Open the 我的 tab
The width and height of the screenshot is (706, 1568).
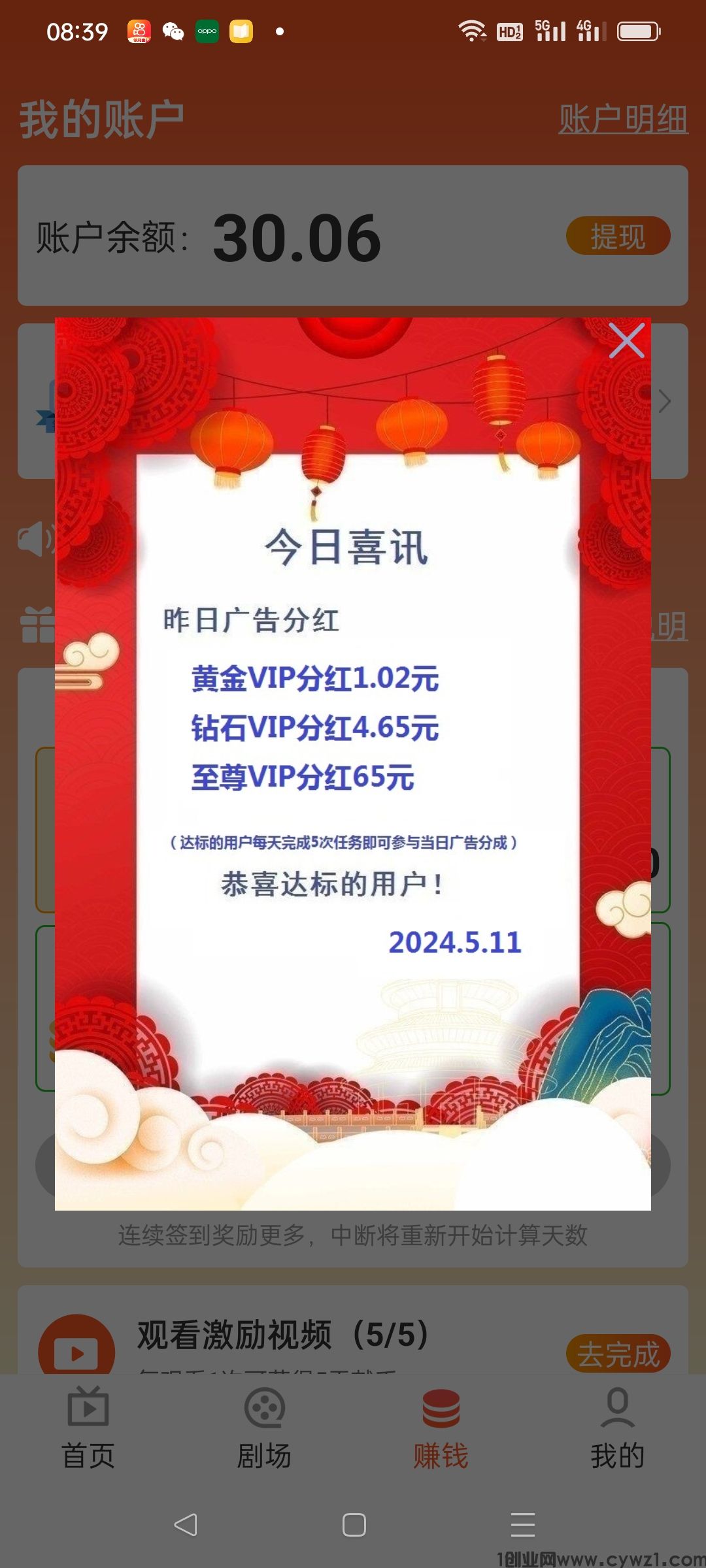617,1428
